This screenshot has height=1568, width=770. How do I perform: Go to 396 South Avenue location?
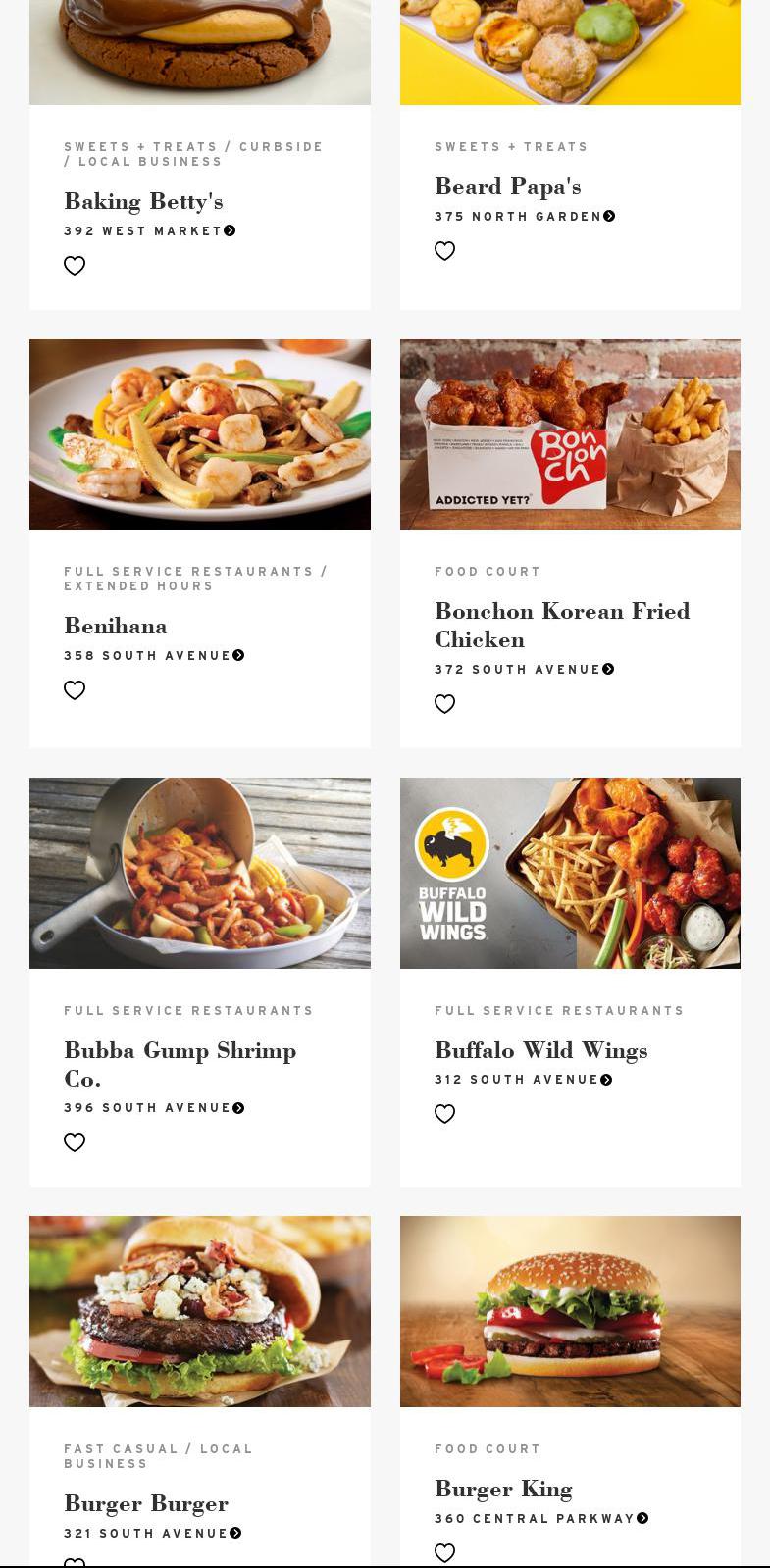(x=154, y=1108)
